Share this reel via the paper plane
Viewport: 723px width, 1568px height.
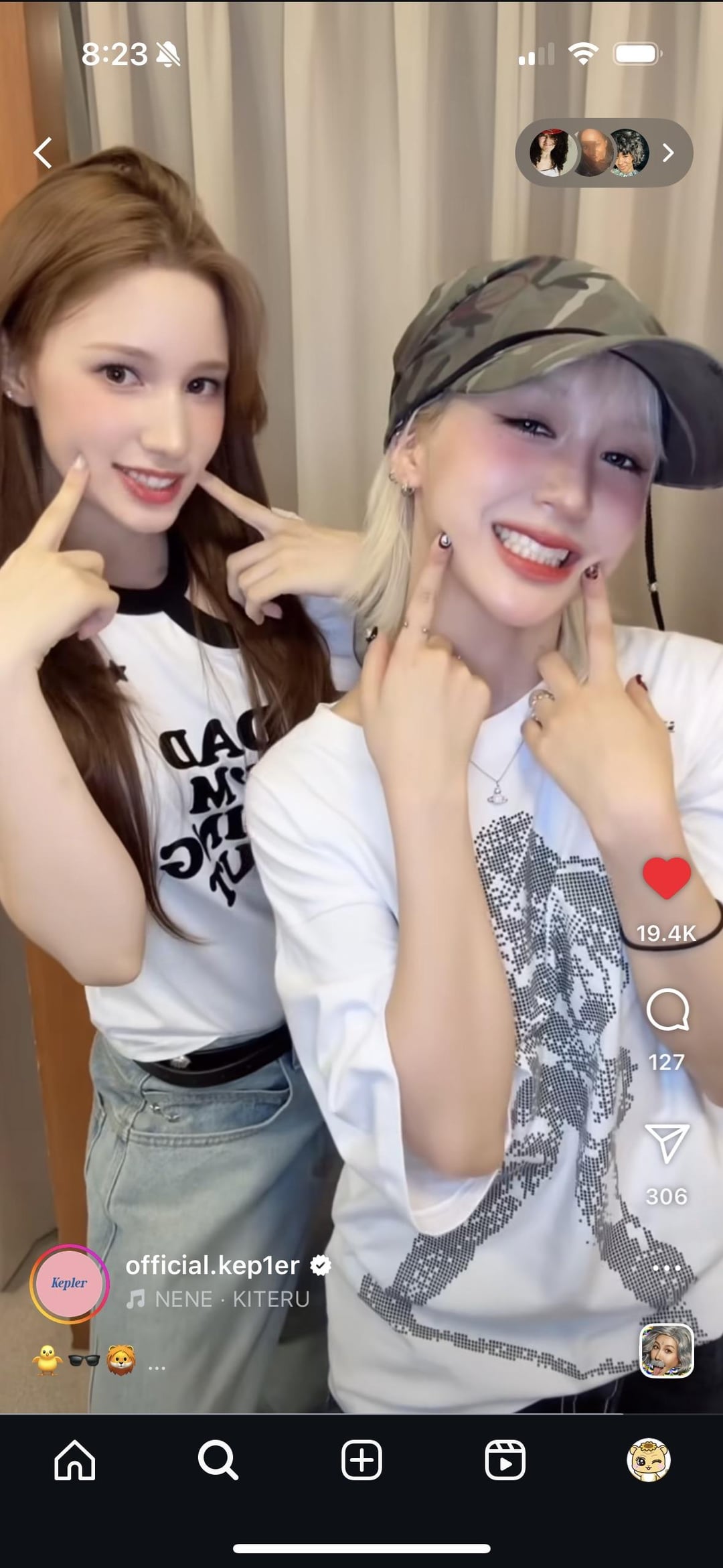tap(667, 1143)
